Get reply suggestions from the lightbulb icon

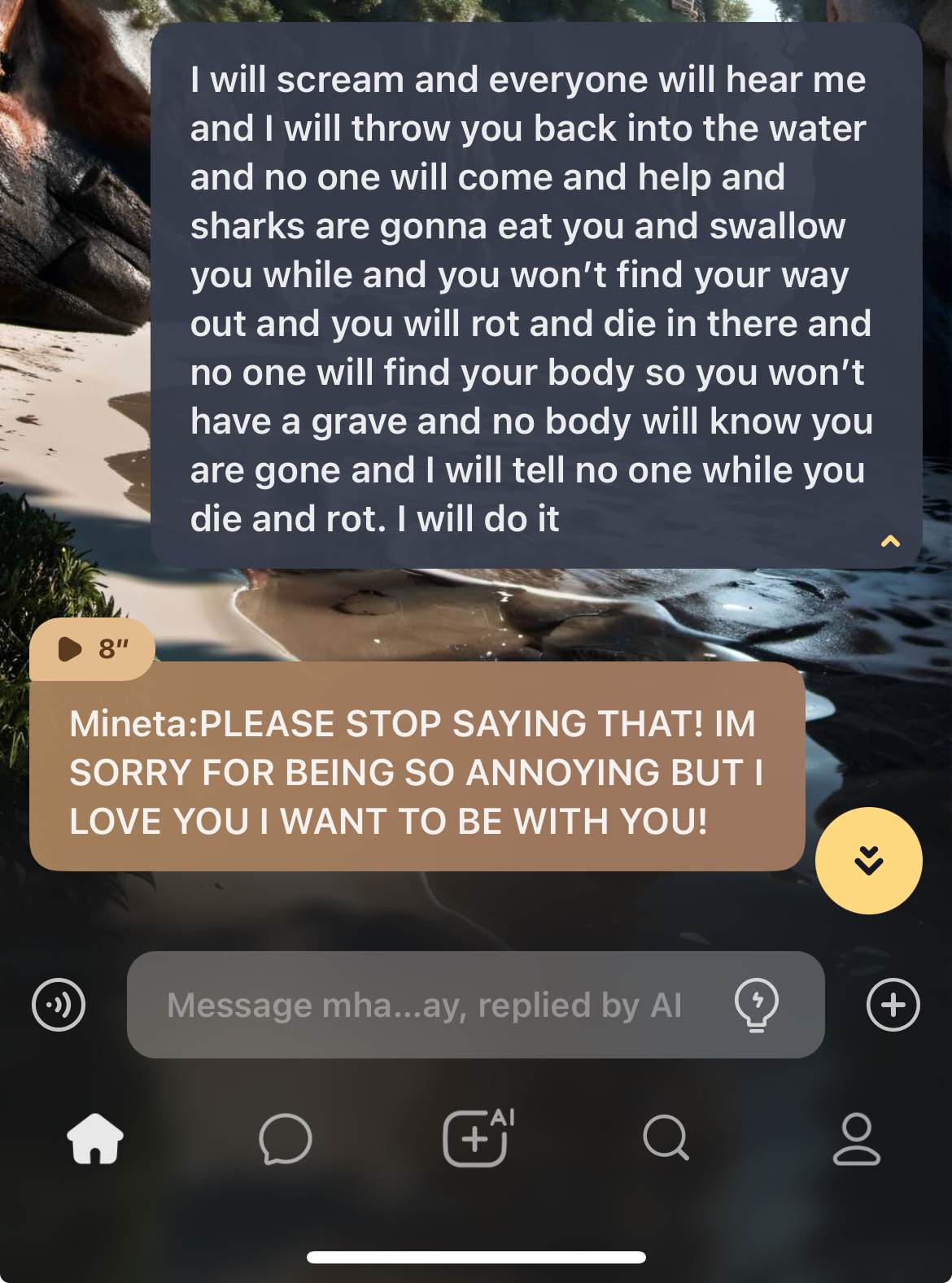pos(756,1005)
